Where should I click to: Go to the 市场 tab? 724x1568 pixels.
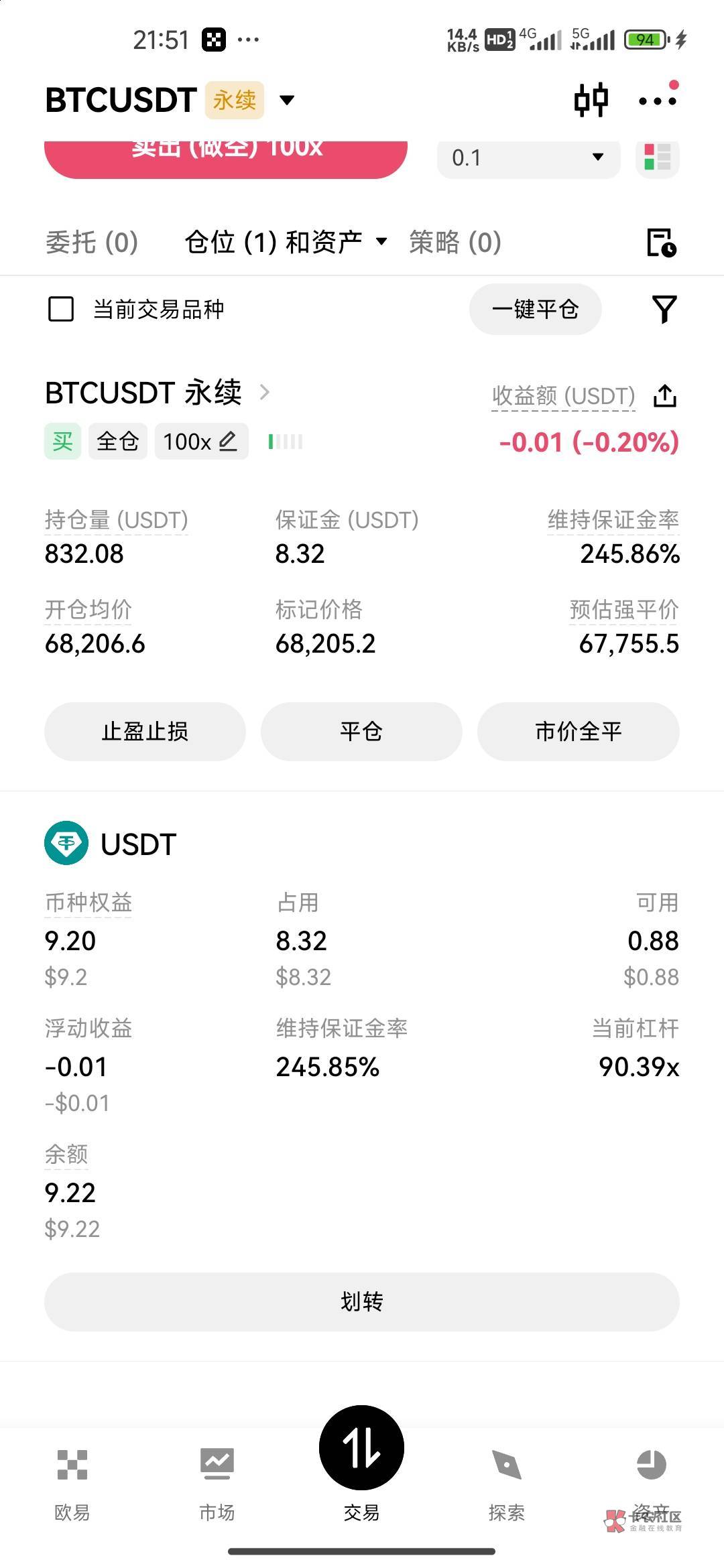(217, 1482)
